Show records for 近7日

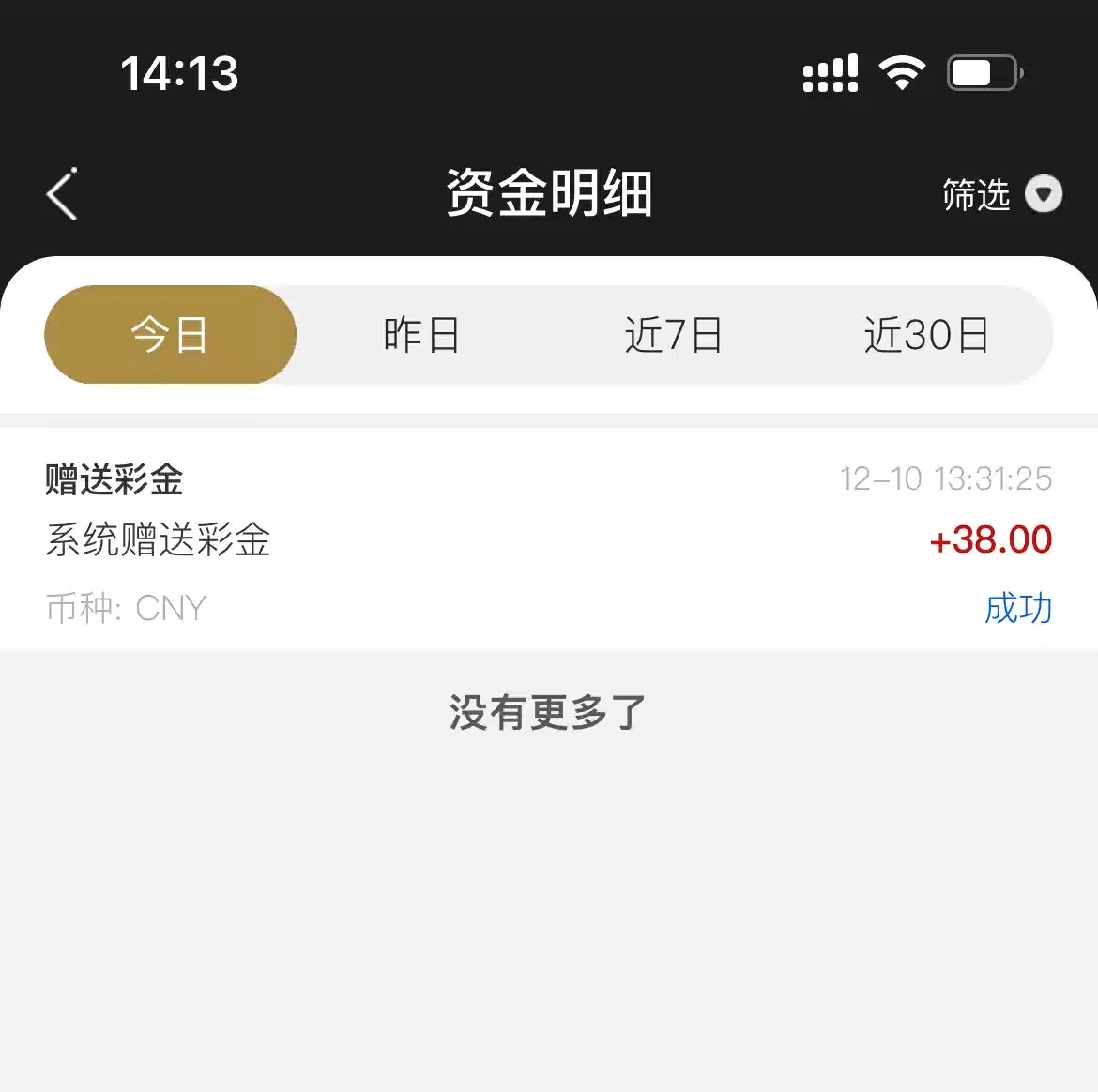click(x=673, y=335)
